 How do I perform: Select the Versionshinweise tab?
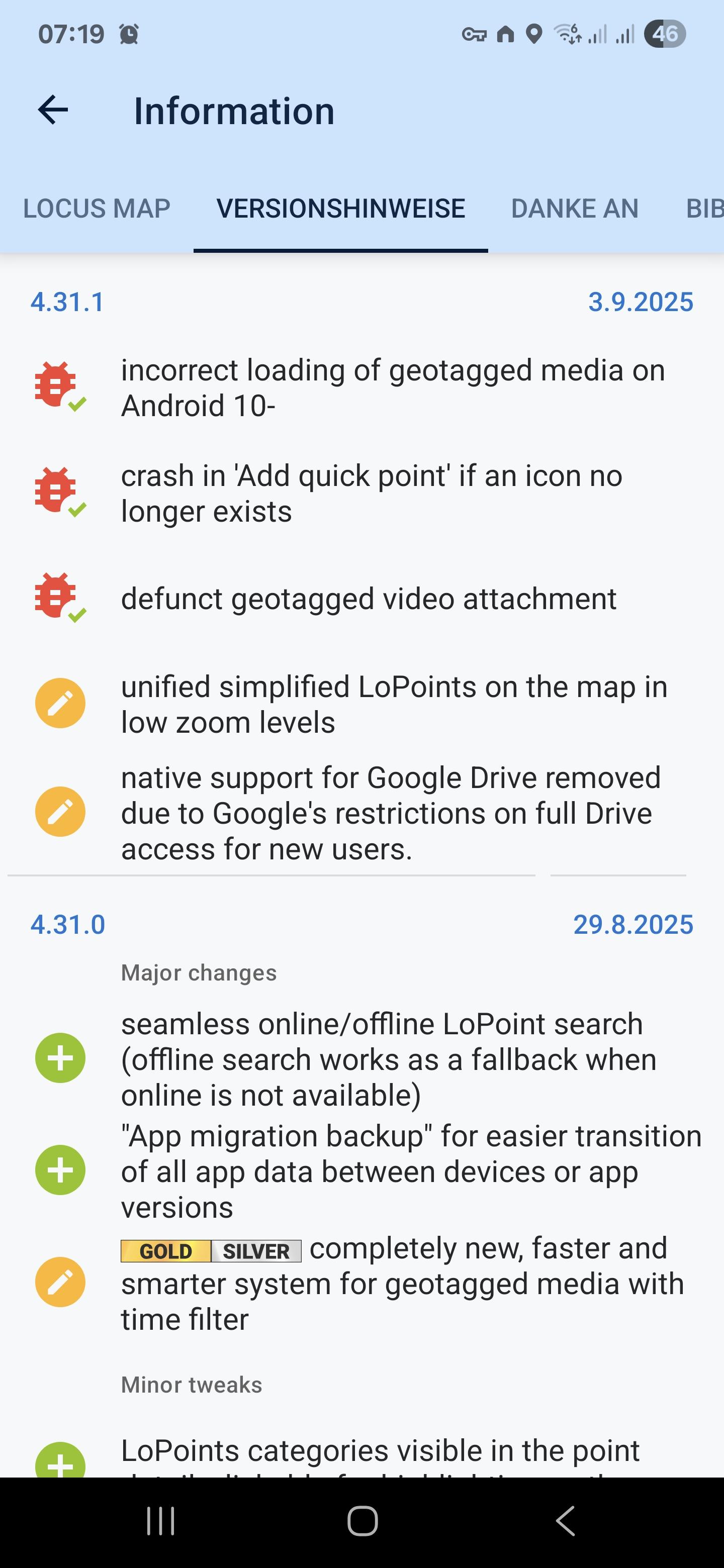(340, 209)
